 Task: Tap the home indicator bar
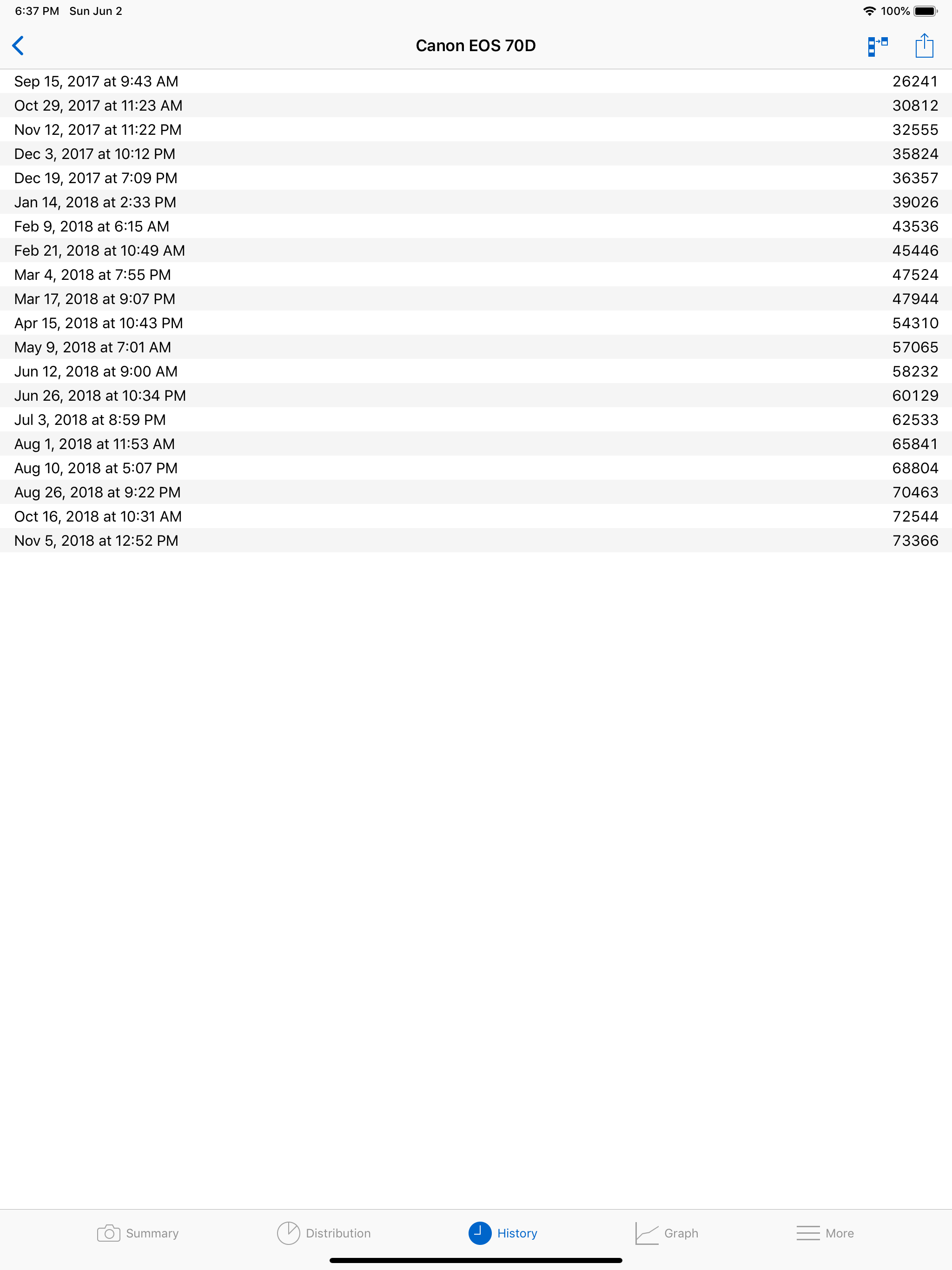476,1261
